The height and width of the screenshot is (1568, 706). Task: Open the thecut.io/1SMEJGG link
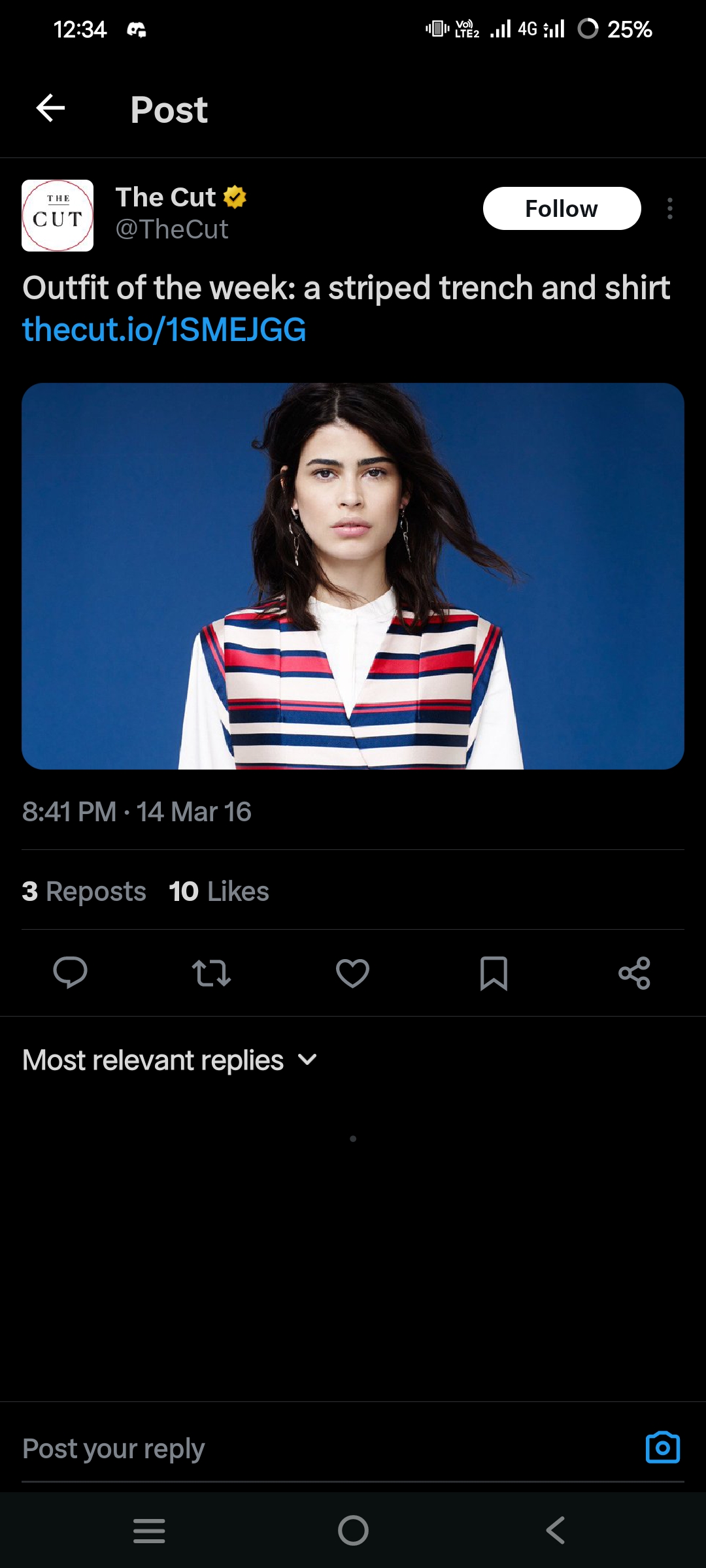164,329
